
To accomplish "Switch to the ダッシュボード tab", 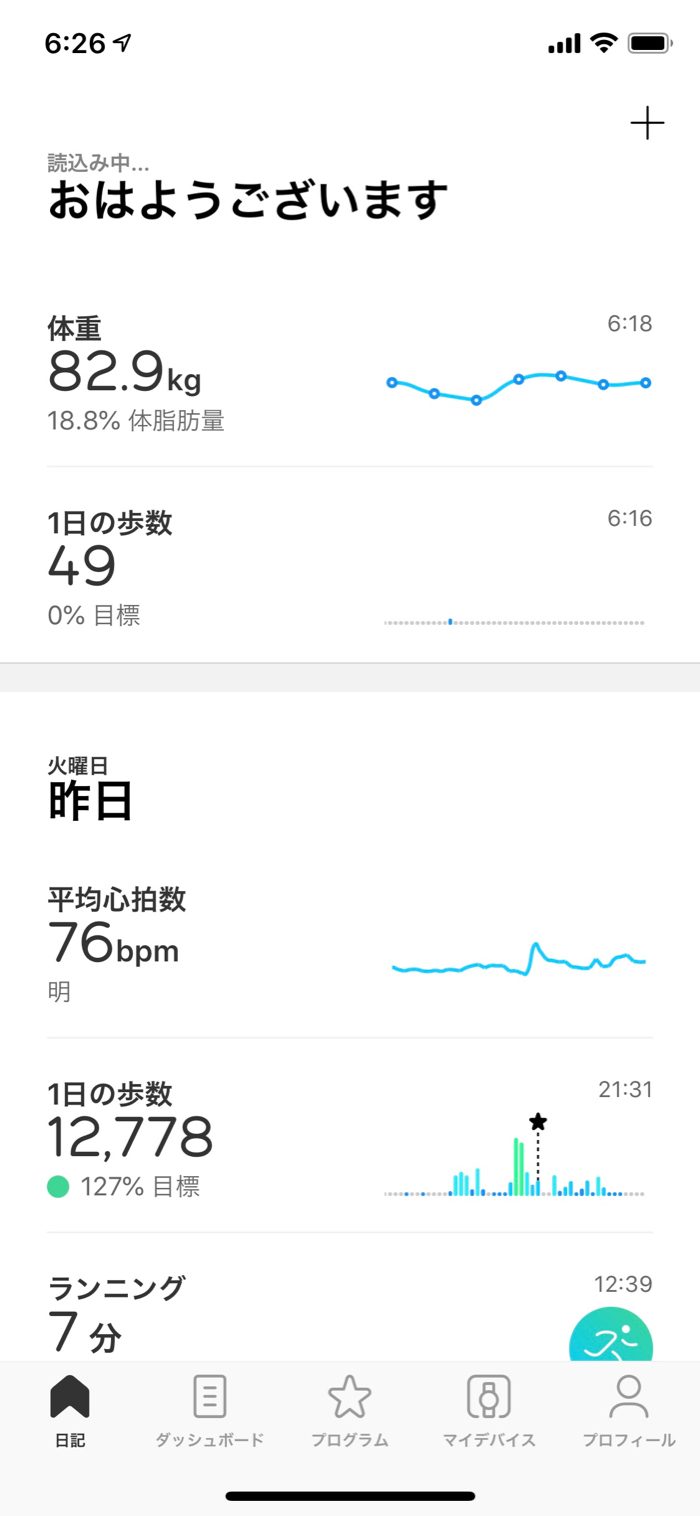I will coord(210,1410).
